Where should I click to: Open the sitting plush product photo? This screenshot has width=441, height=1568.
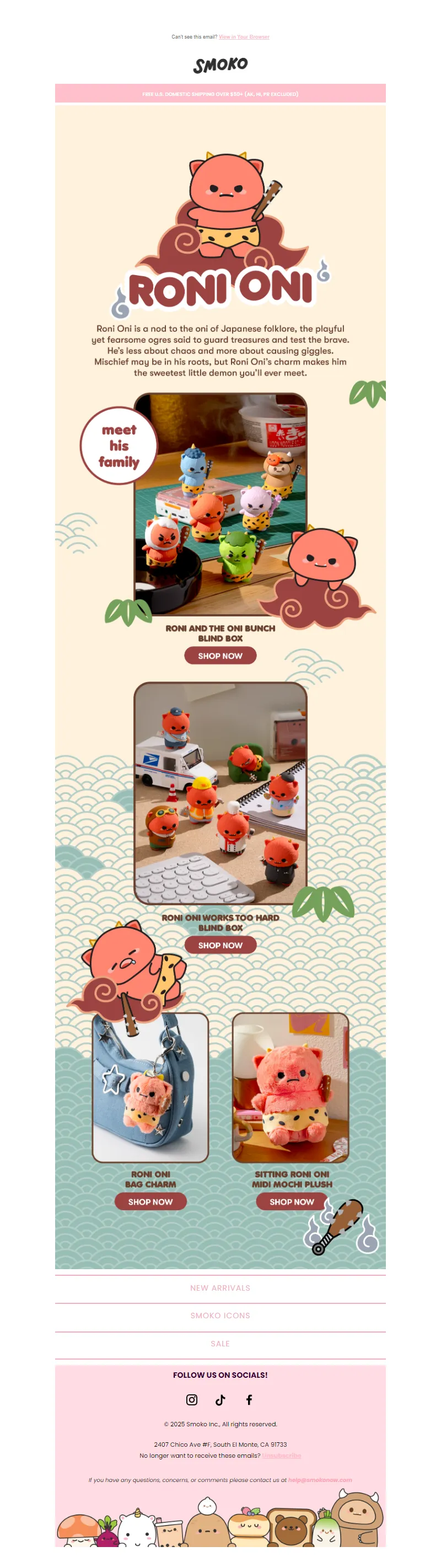(290, 1087)
